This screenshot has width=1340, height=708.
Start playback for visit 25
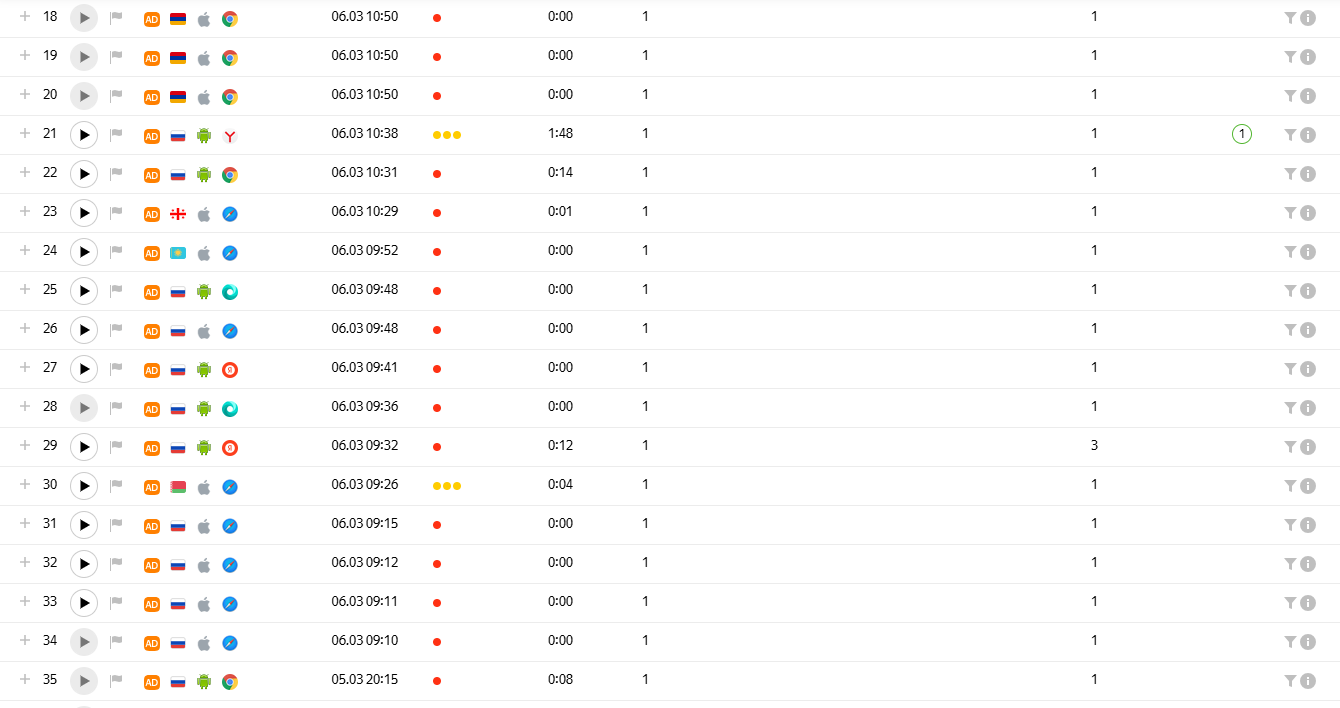pyautogui.click(x=84, y=291)
